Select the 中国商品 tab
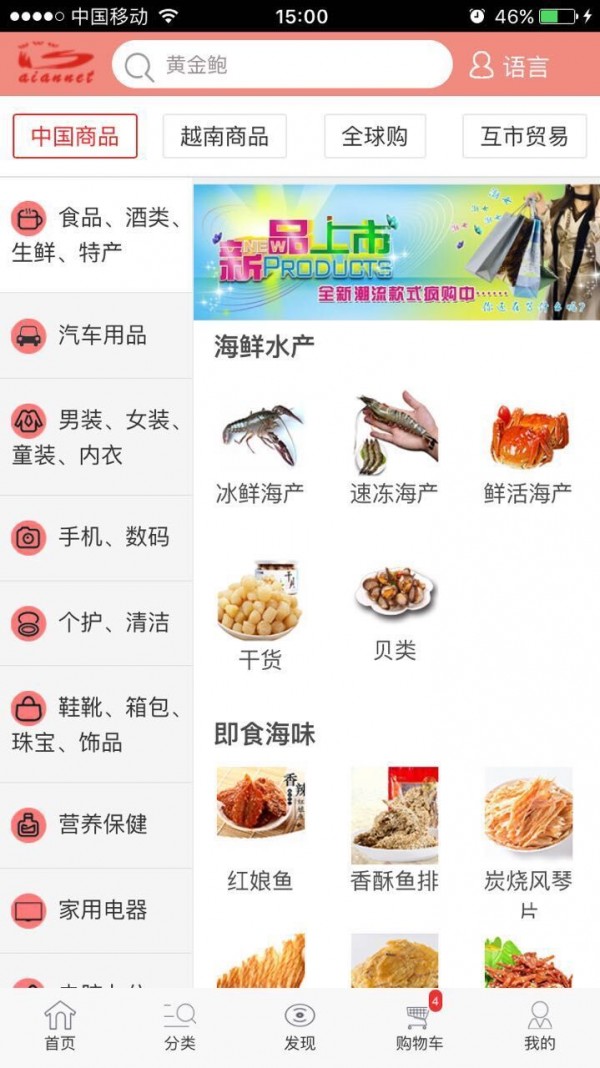Screen dimensions: 600x1068 (x=75, y=136)
